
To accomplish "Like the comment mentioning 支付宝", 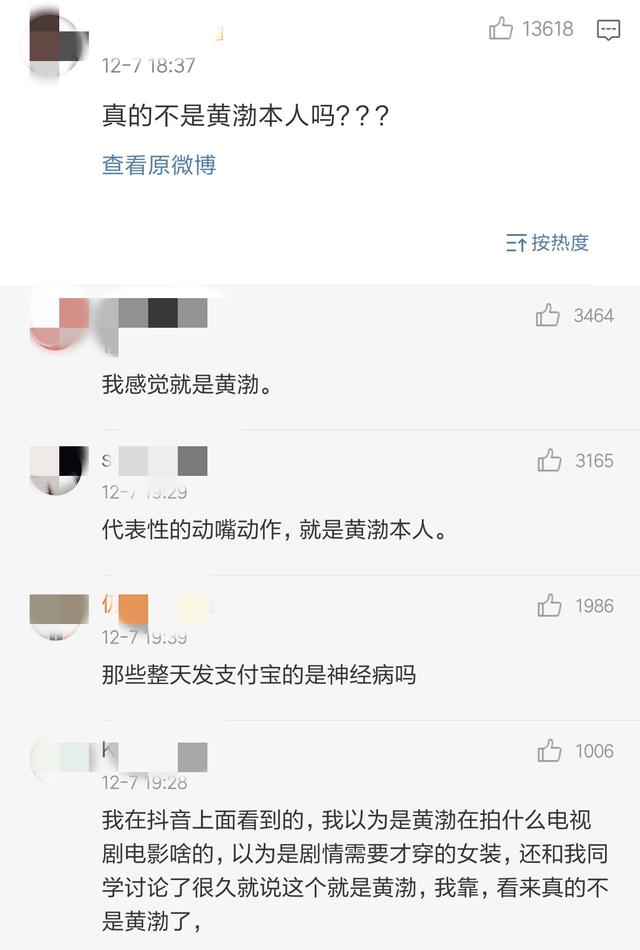I will pyautogui.click(x=549, y=606).
